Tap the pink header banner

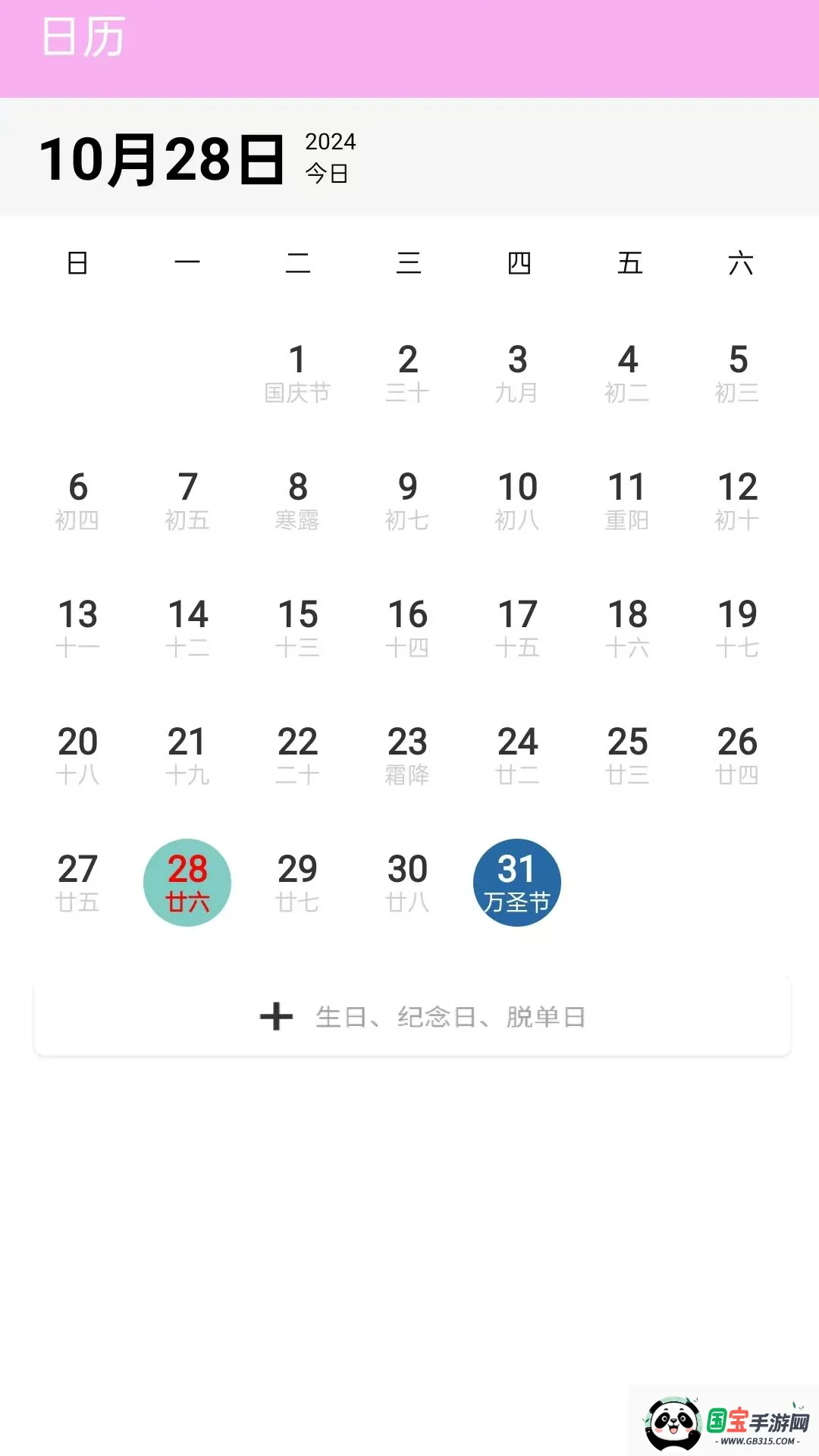(409, 45)
